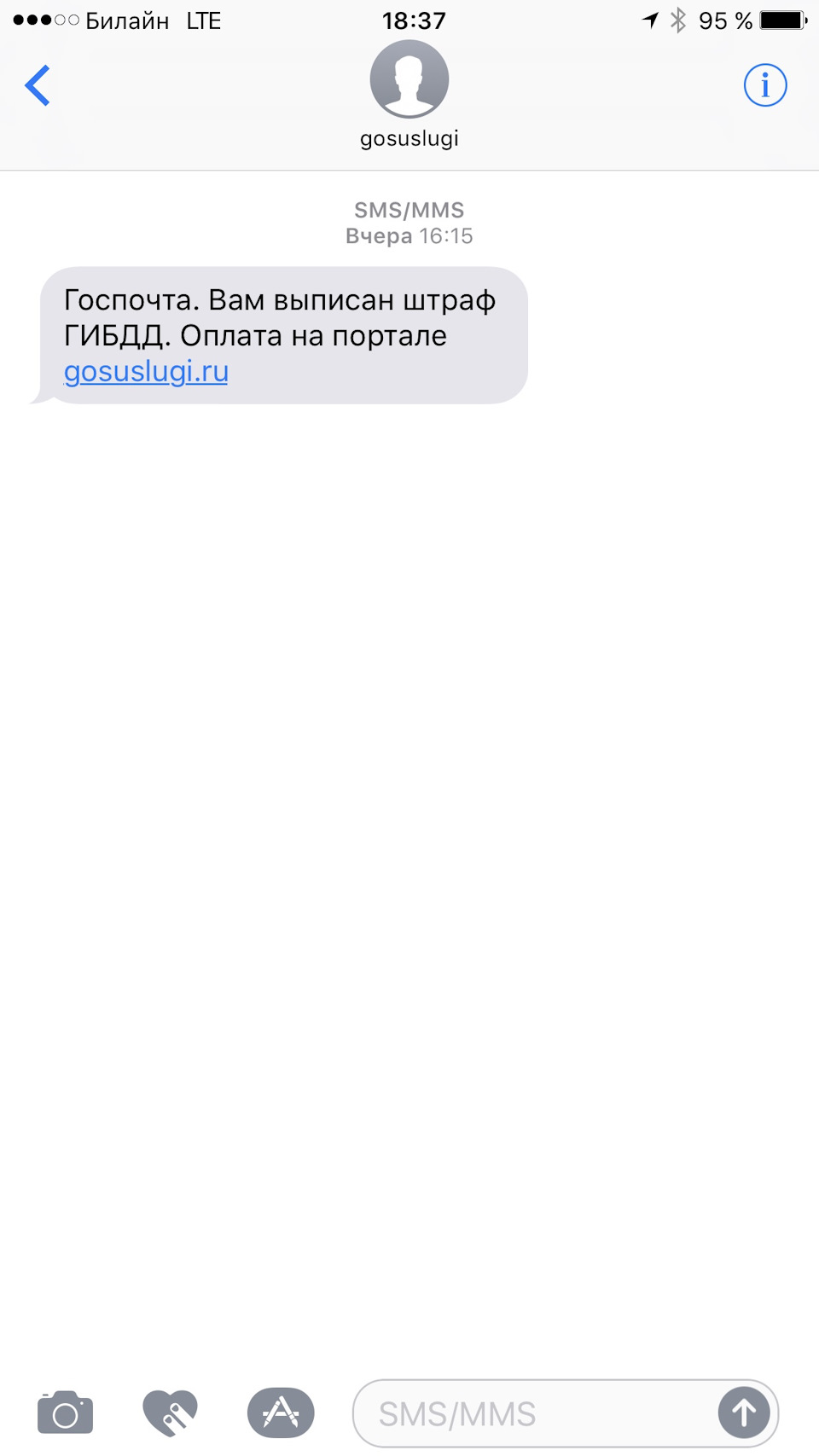Open the camera to attach photo
The image size is (819, 1456).
click(x=65, y=1412)
